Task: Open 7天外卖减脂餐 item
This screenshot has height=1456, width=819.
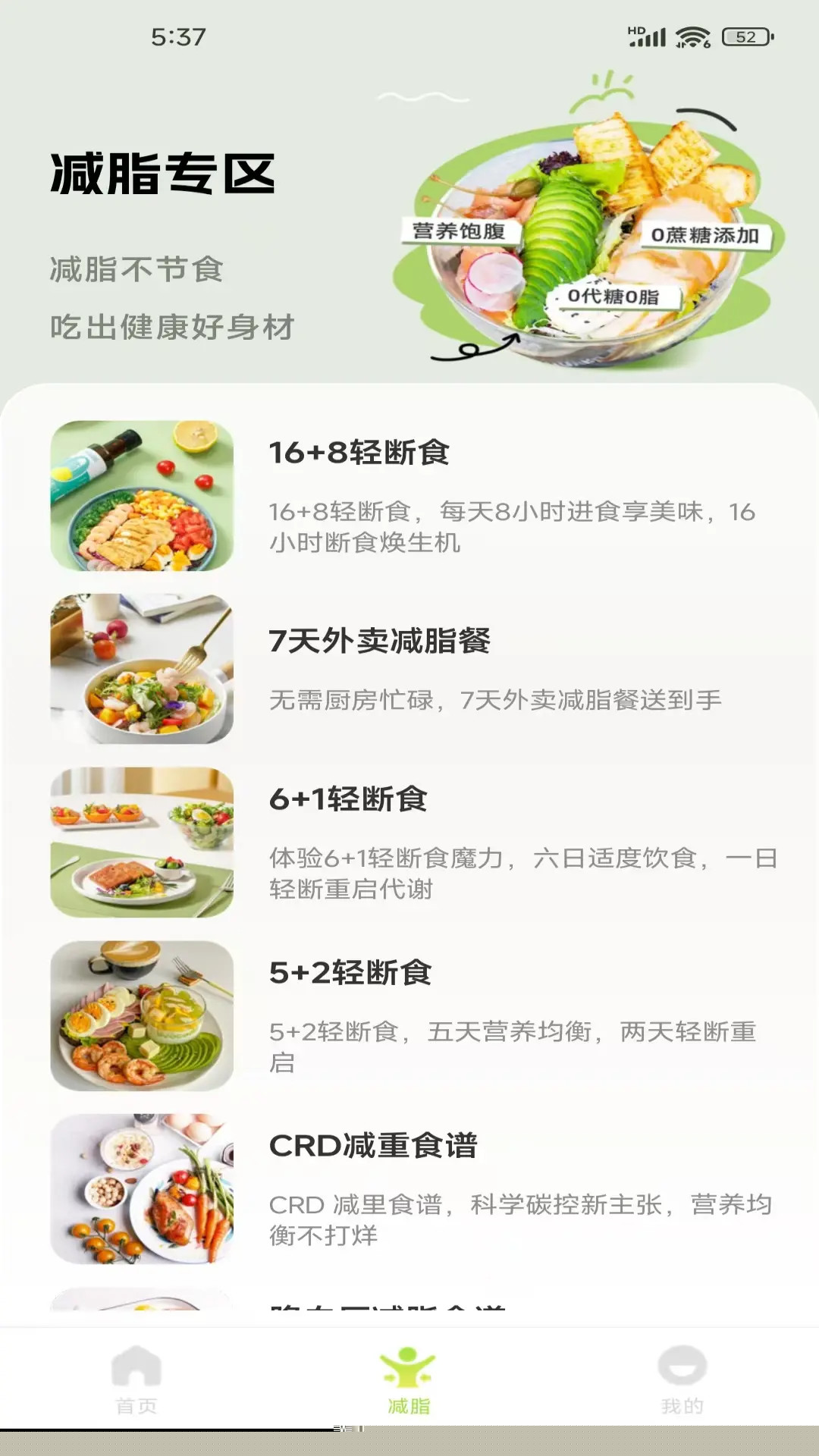Action: pos(409,668)
